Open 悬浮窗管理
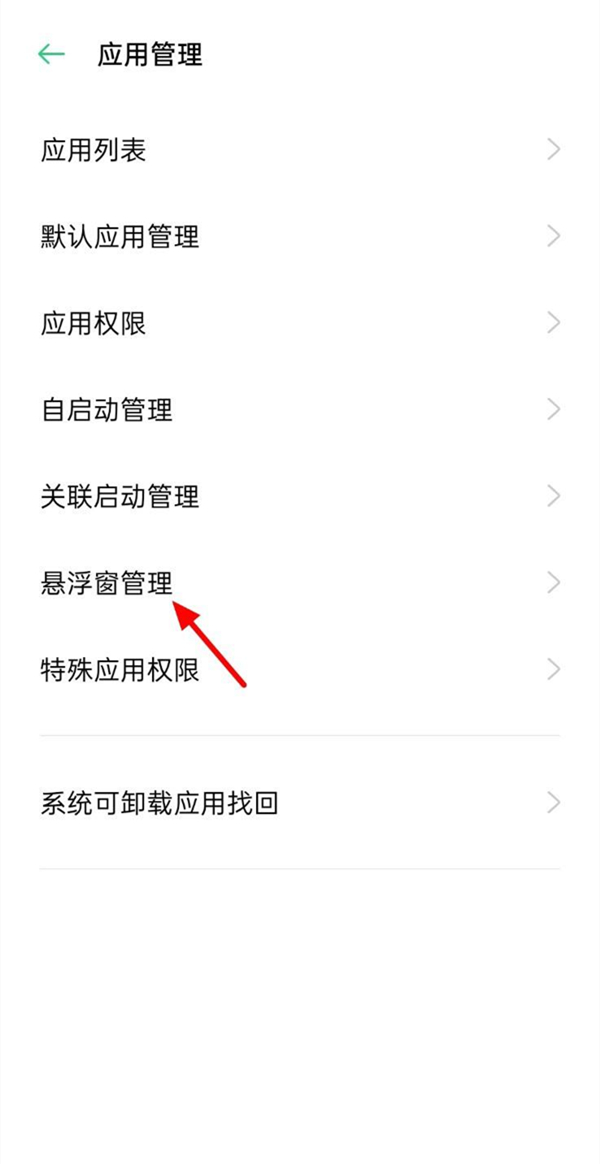 click(x=107, y=583)
